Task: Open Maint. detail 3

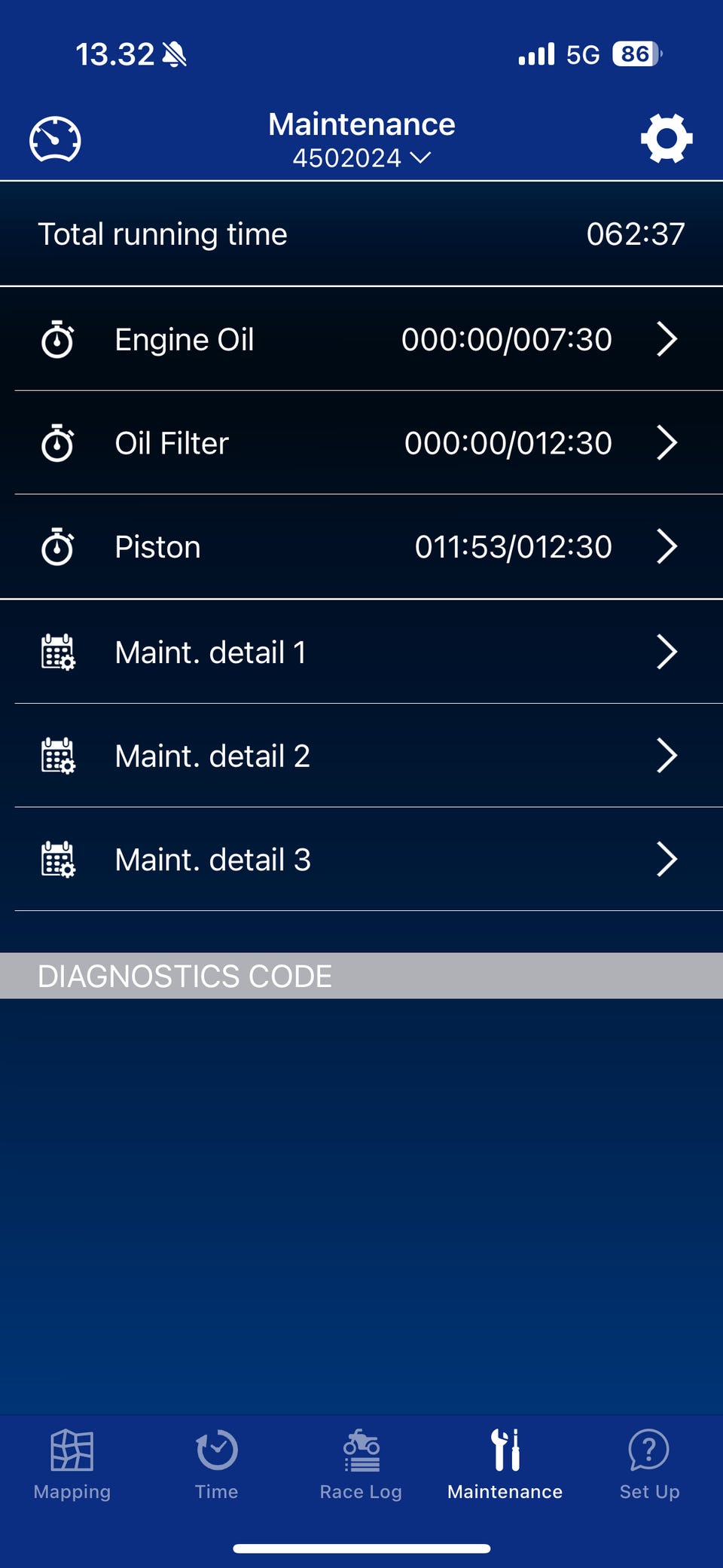Action: coord(361,860)
